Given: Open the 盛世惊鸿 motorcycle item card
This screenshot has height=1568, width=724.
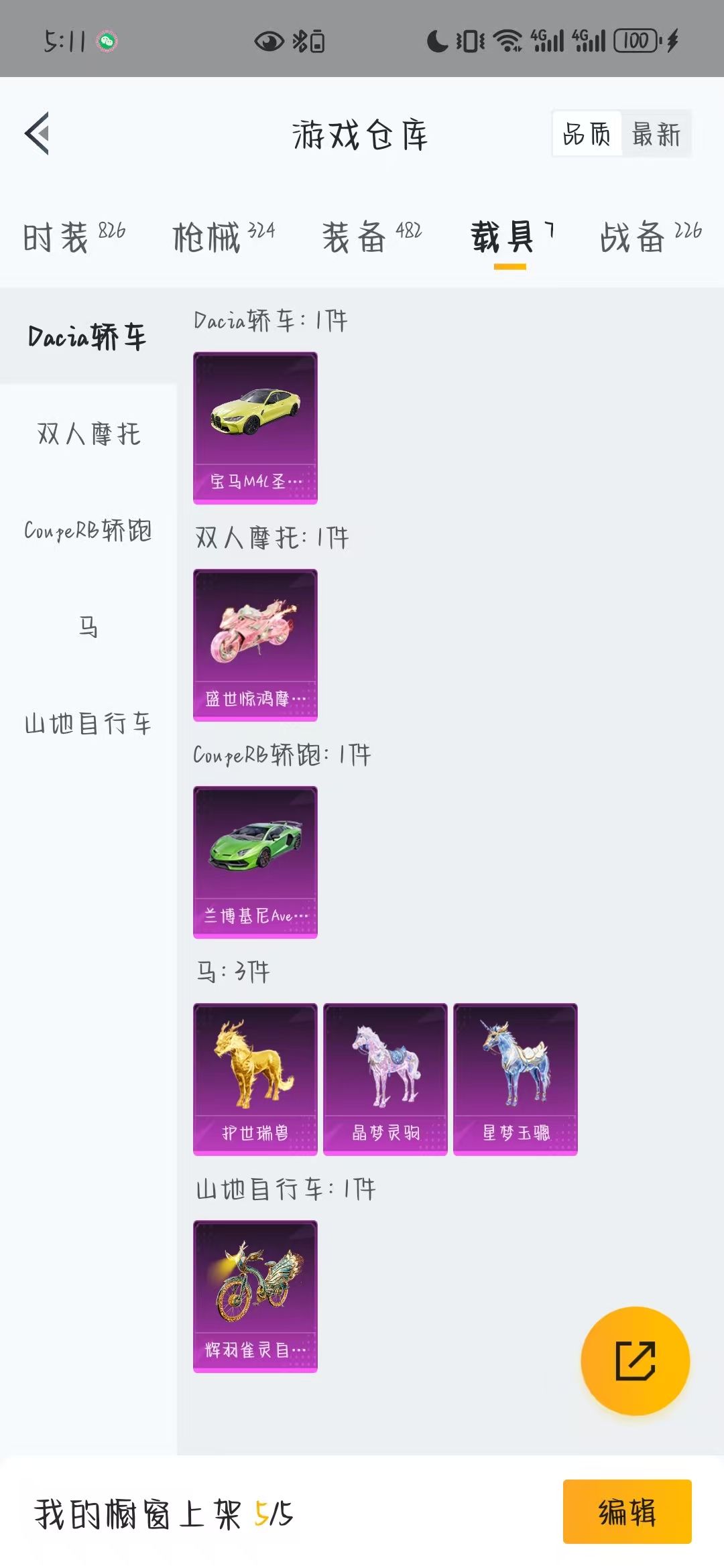Looking at the screenshot, I should pos(255,645).
